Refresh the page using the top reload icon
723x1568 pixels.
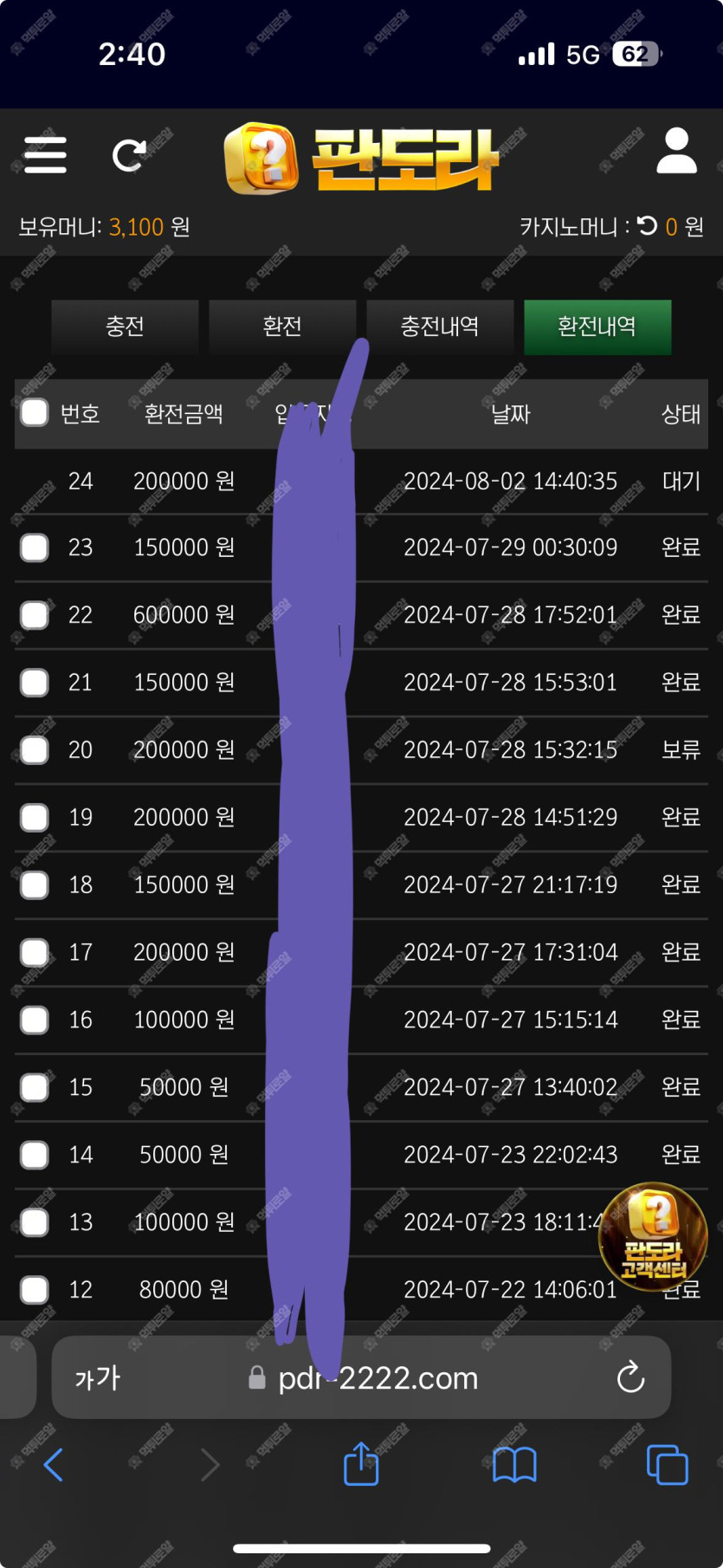(x=130, y=155)
